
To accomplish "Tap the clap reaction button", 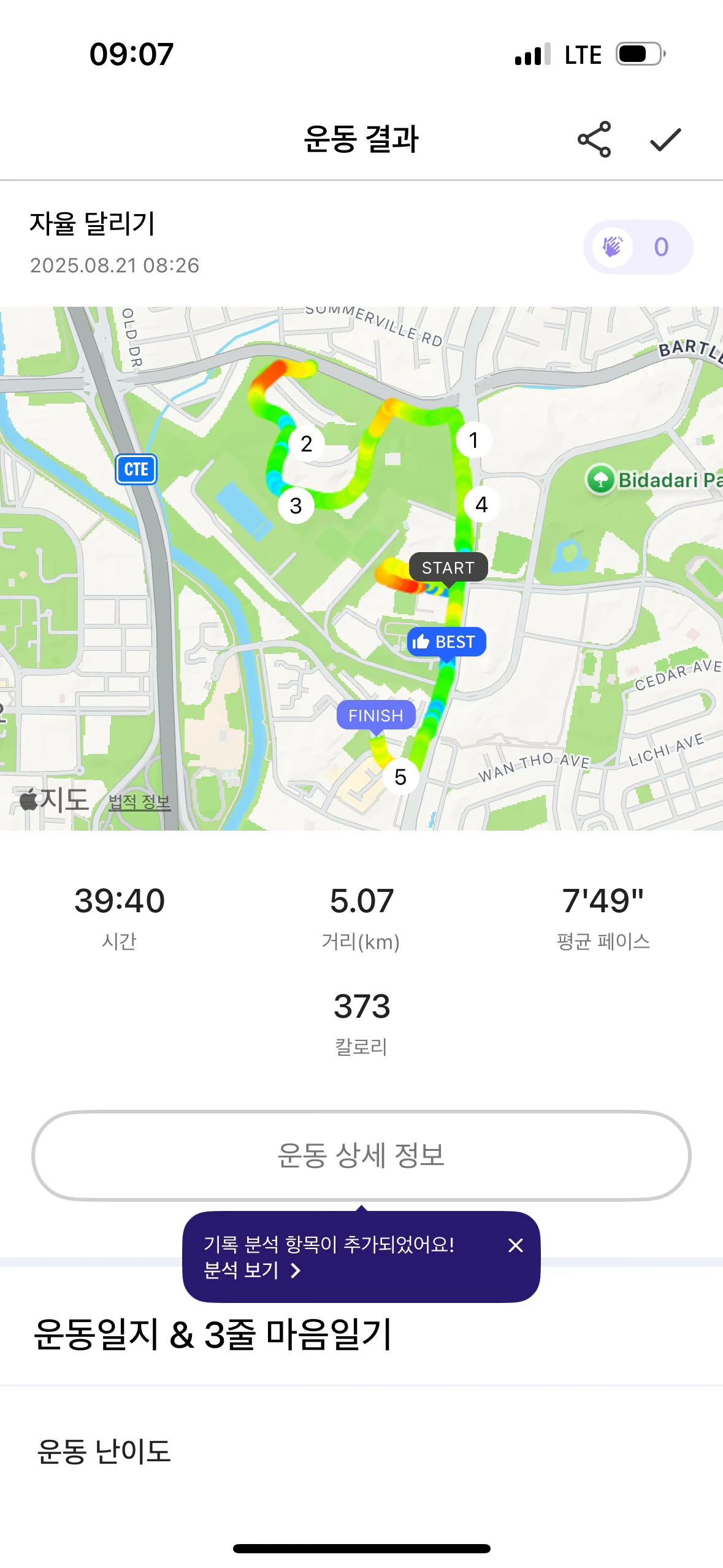I will [638, 247].
